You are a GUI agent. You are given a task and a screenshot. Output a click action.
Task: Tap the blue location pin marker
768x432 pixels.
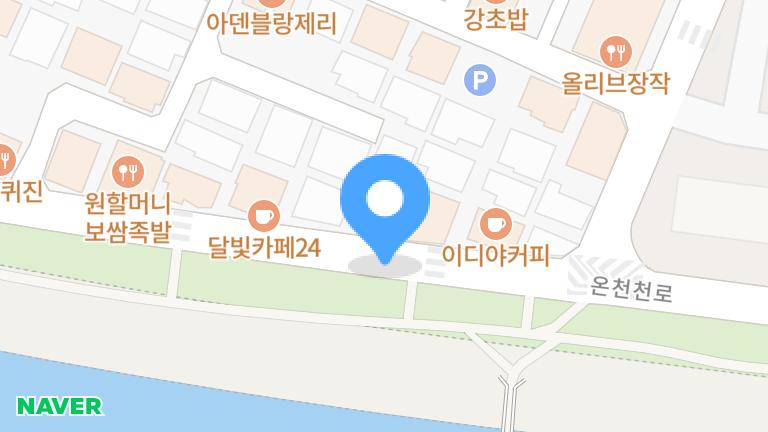[384, 202]
